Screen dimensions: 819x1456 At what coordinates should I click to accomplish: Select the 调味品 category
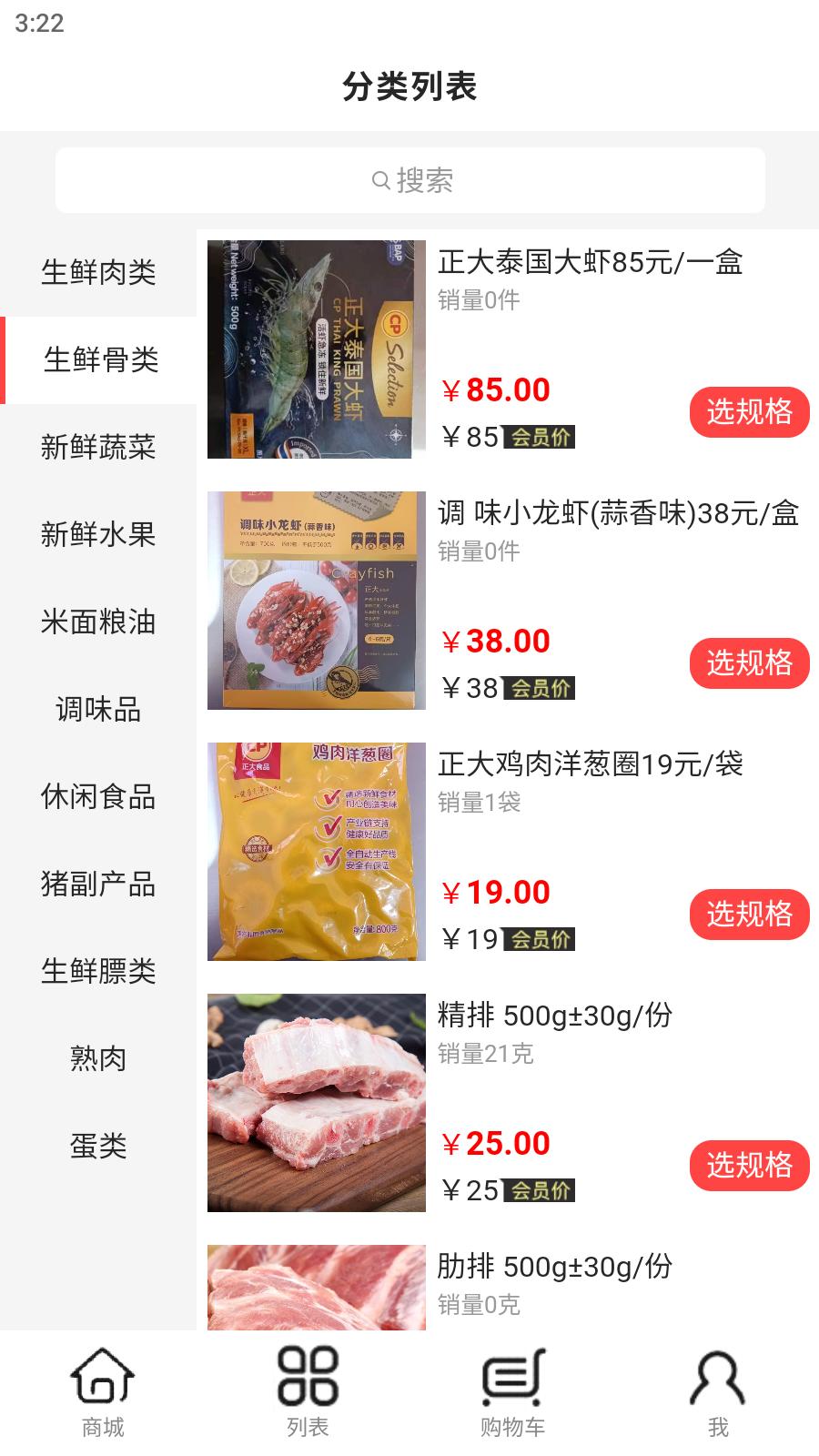click(98, 711)
